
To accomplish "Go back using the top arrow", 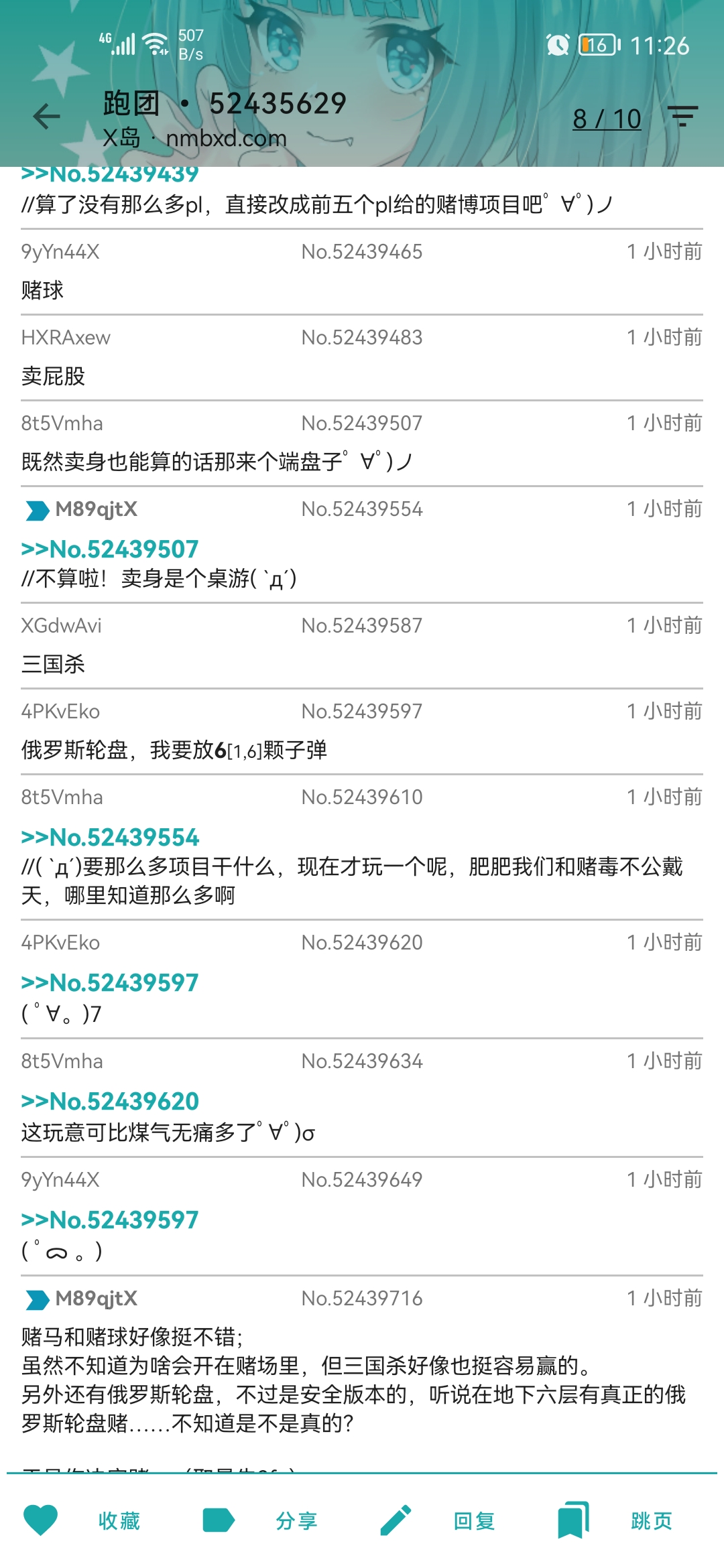I will 47,117.
